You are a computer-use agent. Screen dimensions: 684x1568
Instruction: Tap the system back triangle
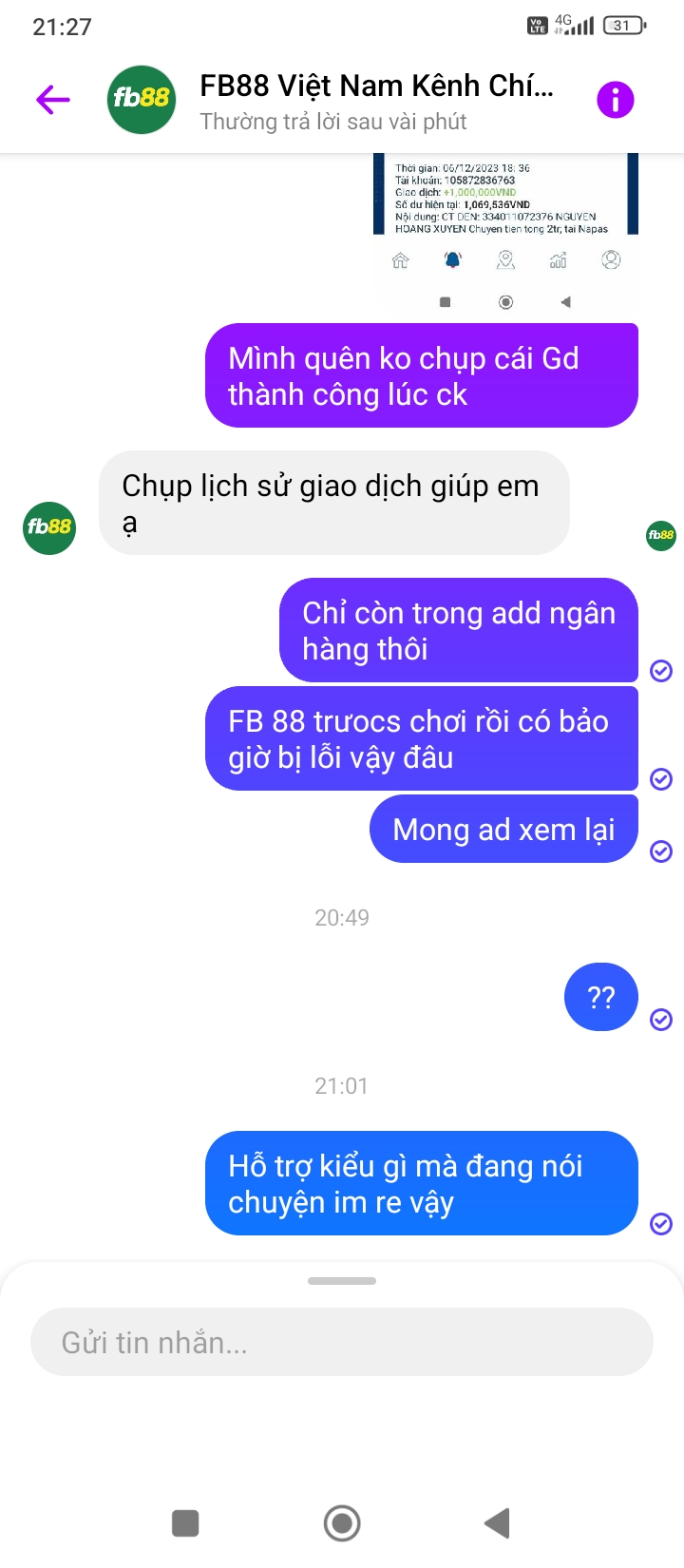tap(497, 1522)
